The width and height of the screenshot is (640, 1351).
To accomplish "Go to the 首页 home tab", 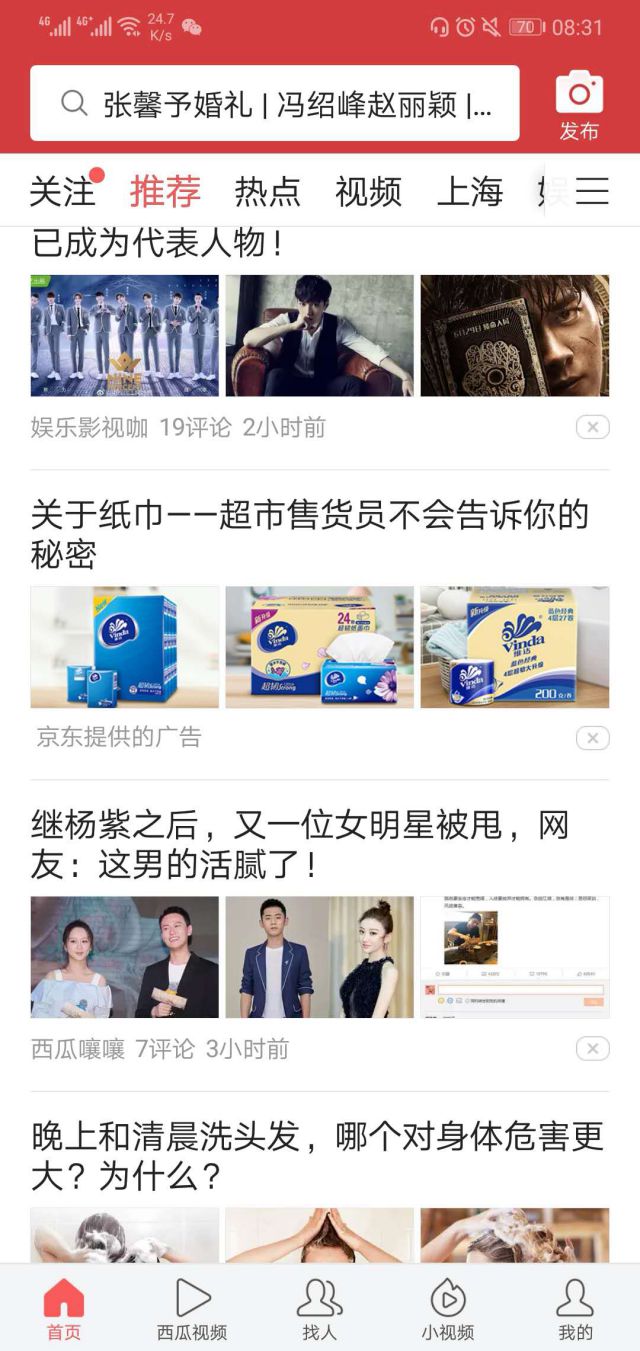I will tap(64, 1308).
